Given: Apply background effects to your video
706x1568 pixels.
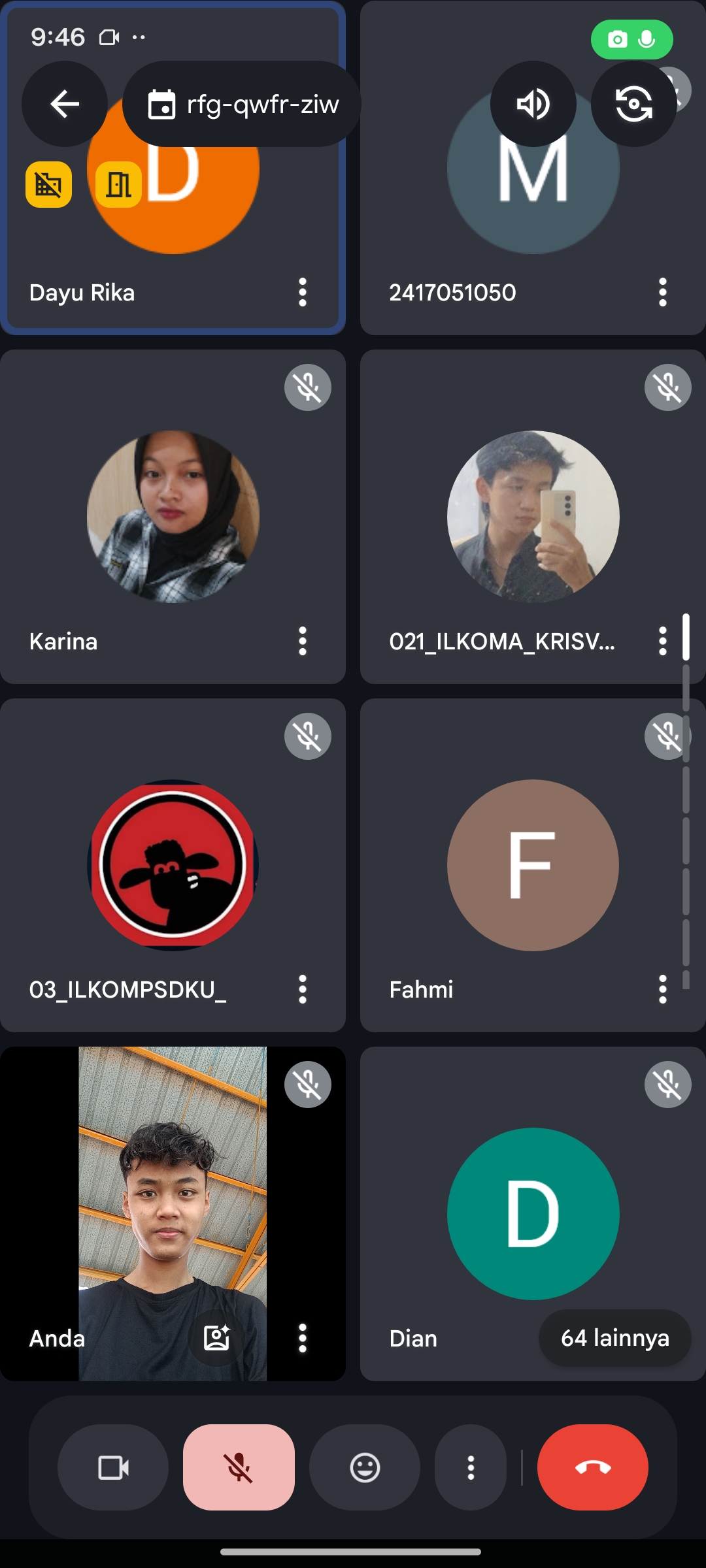Looking at the screenshot, I should (216, 1337).
